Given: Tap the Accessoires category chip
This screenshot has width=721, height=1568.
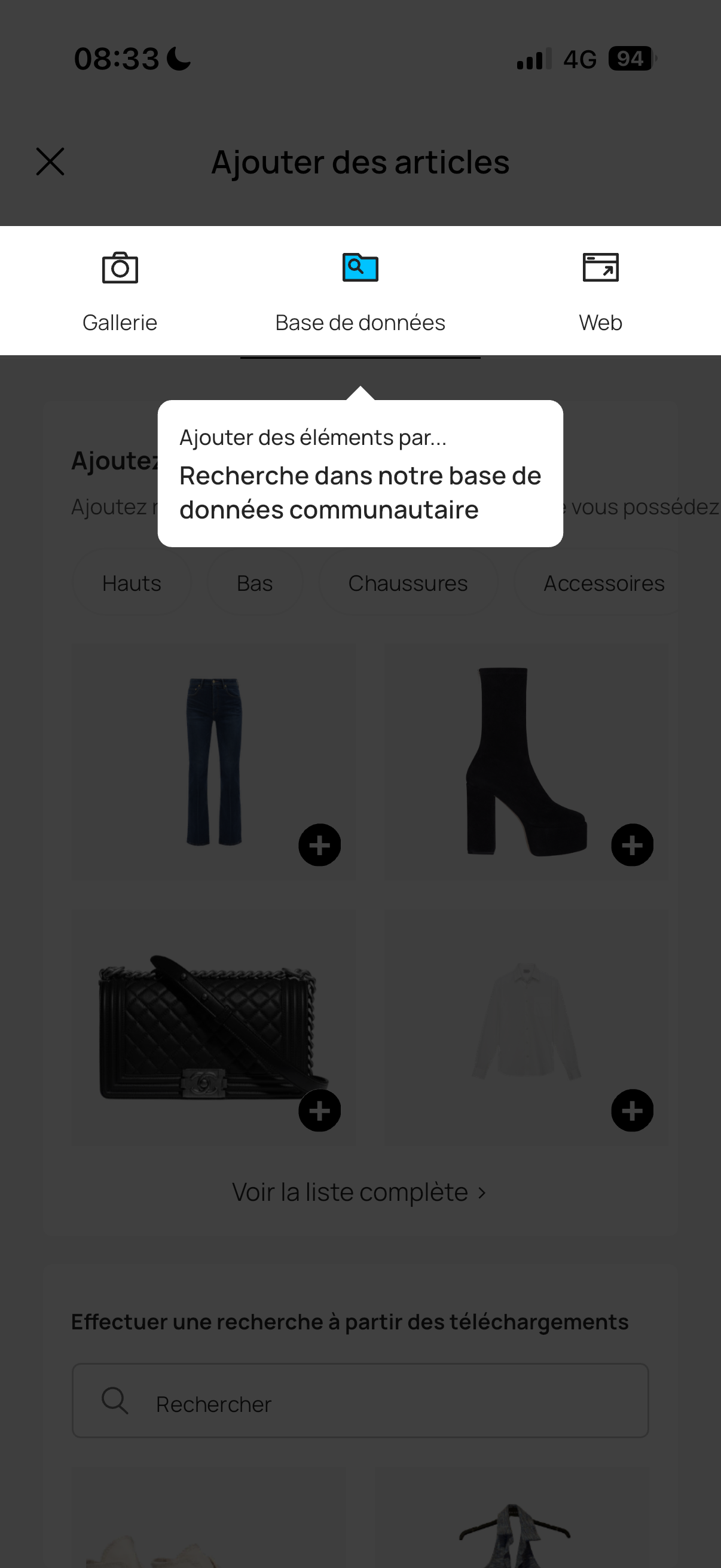Looking at the screenshot, I should point(604,583).
